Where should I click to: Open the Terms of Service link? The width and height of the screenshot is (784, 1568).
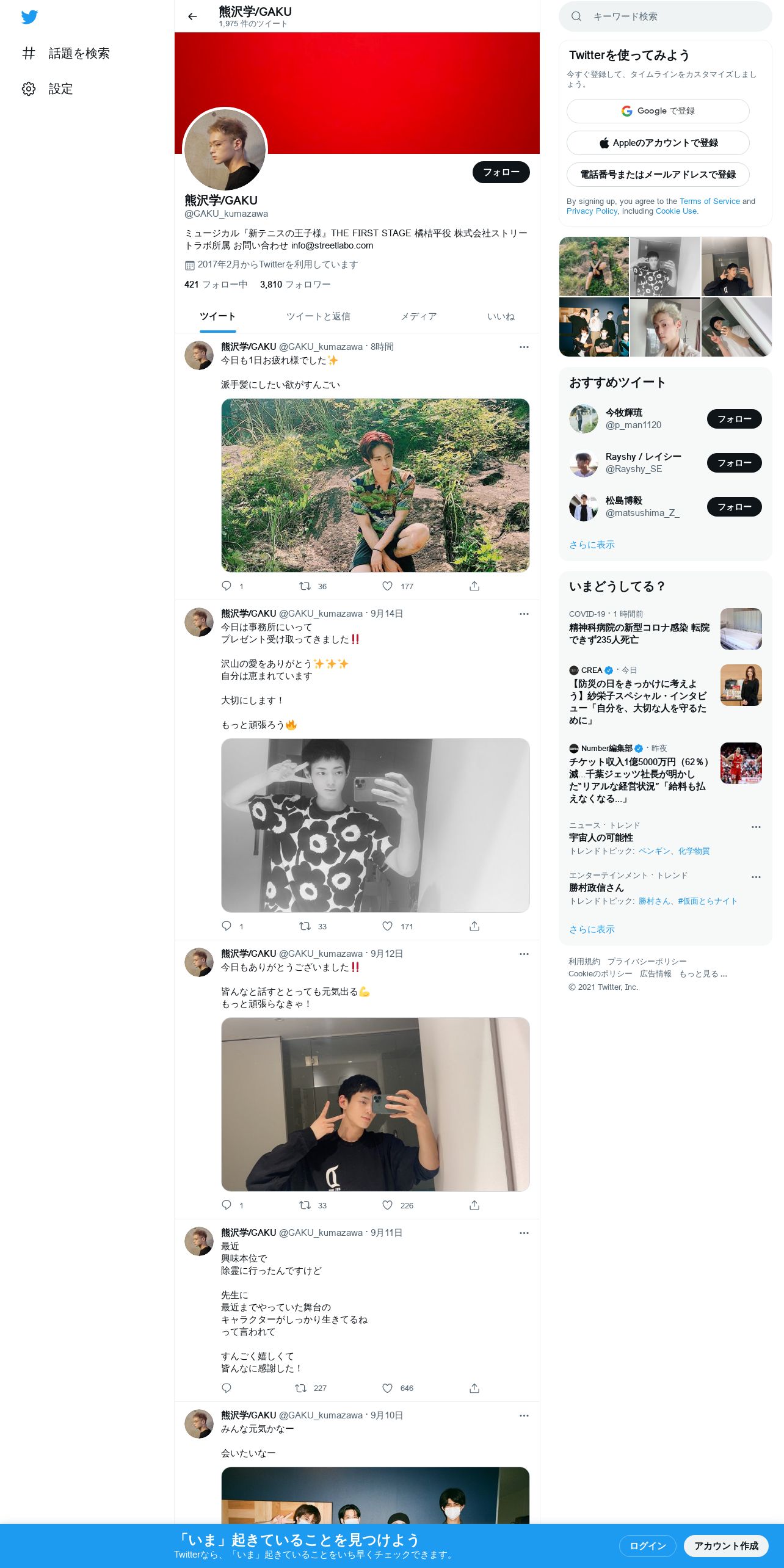[710, 201]
